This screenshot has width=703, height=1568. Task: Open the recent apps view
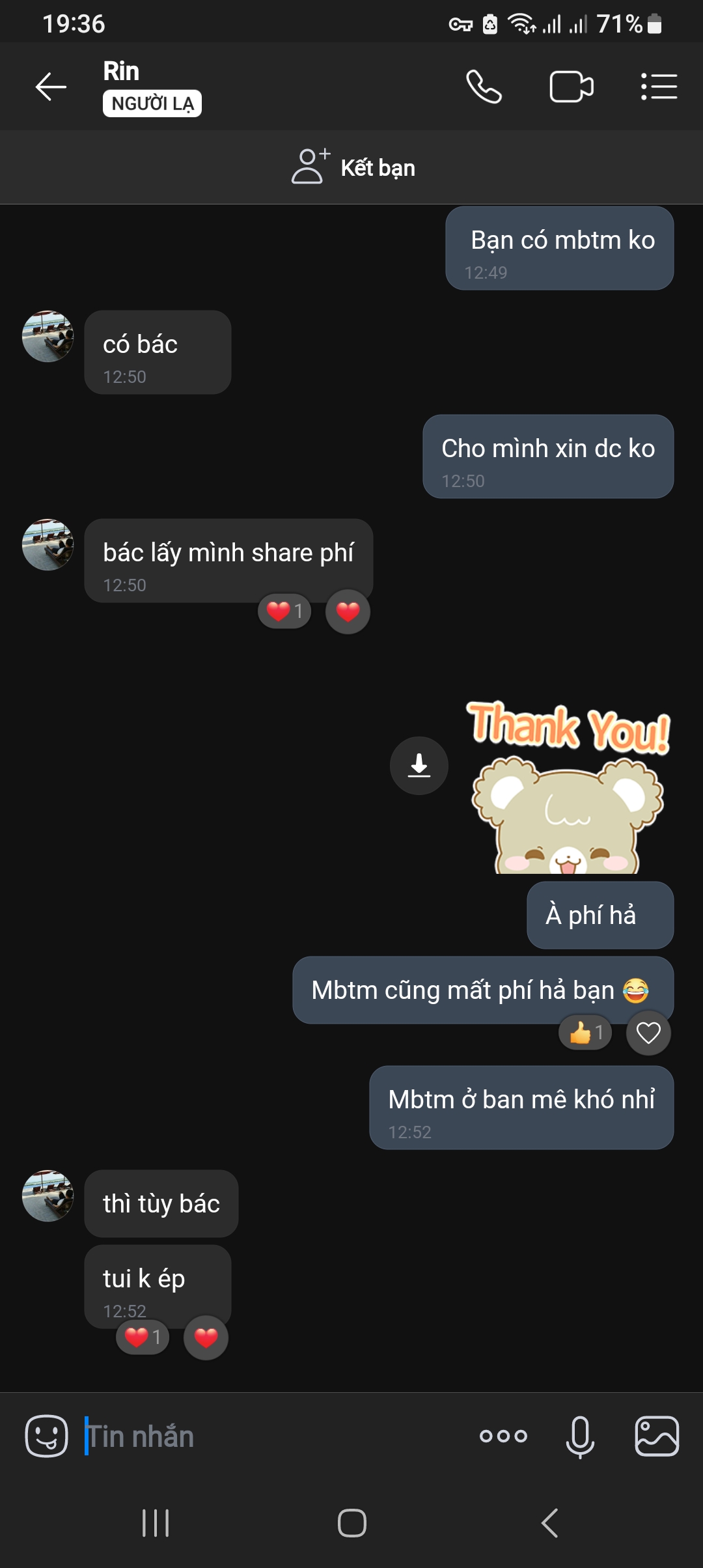156,1523
